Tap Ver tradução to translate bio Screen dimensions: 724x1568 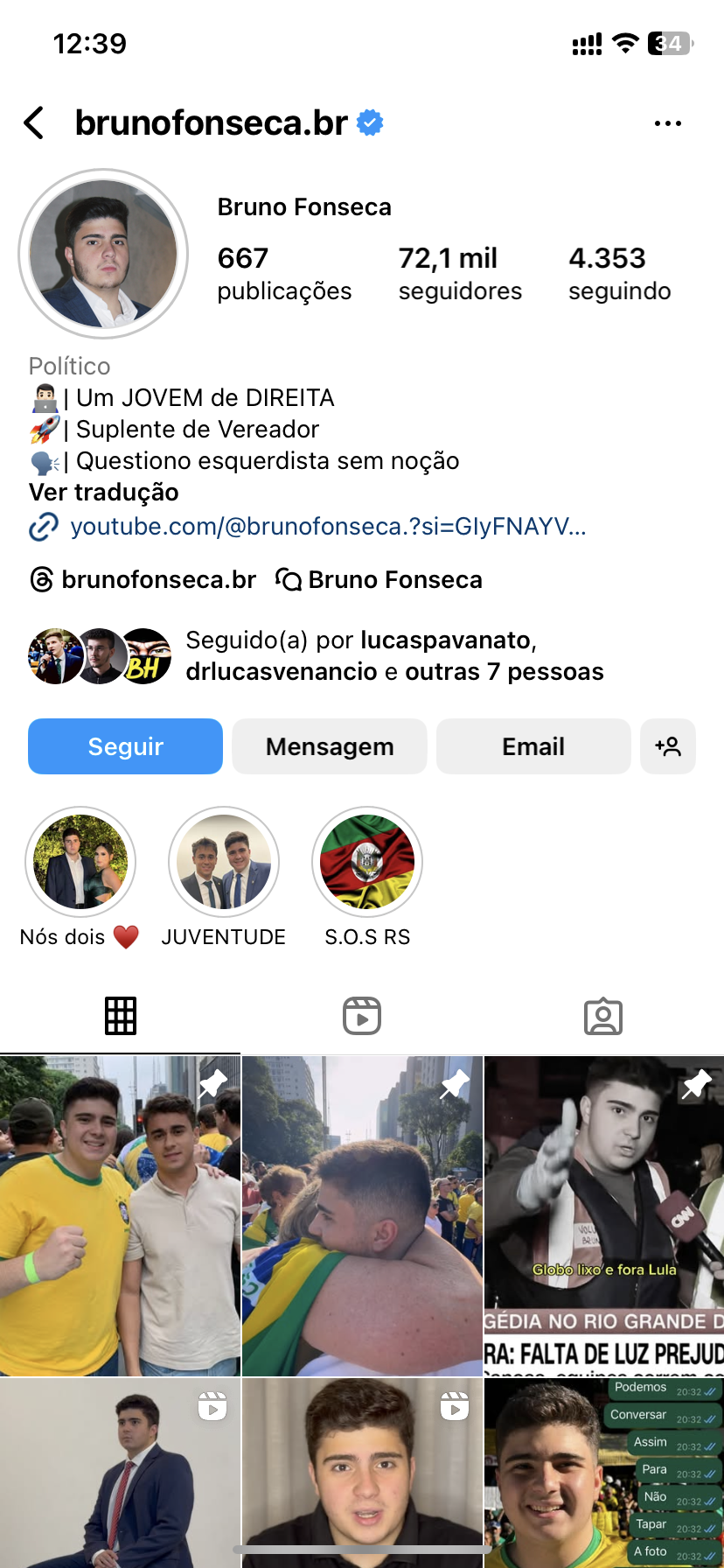[104, 493]
